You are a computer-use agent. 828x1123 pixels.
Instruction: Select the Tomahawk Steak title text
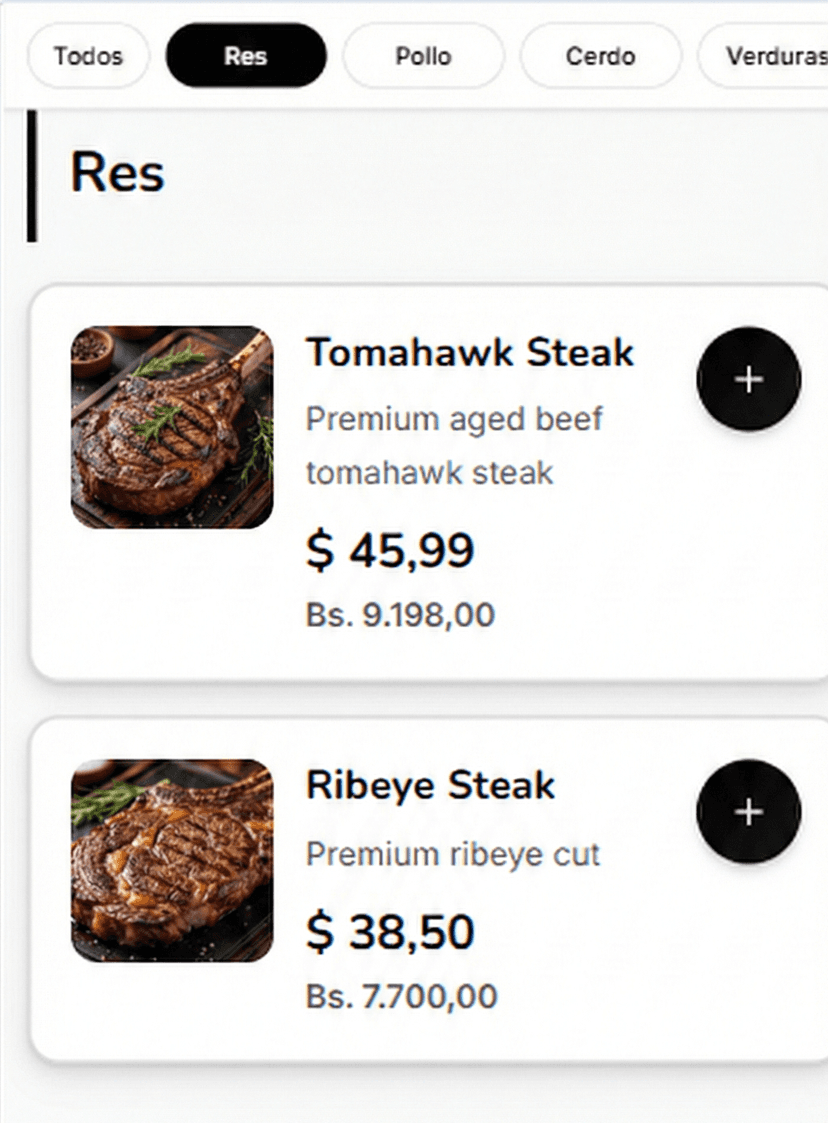pyautogui.click(x=470, y=352)
